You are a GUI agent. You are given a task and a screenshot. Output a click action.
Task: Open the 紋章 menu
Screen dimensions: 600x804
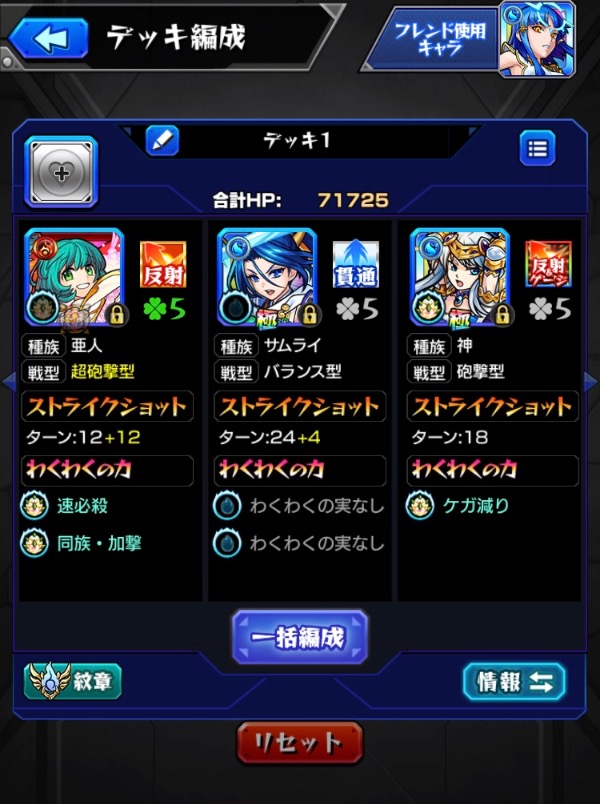point(73,681)
